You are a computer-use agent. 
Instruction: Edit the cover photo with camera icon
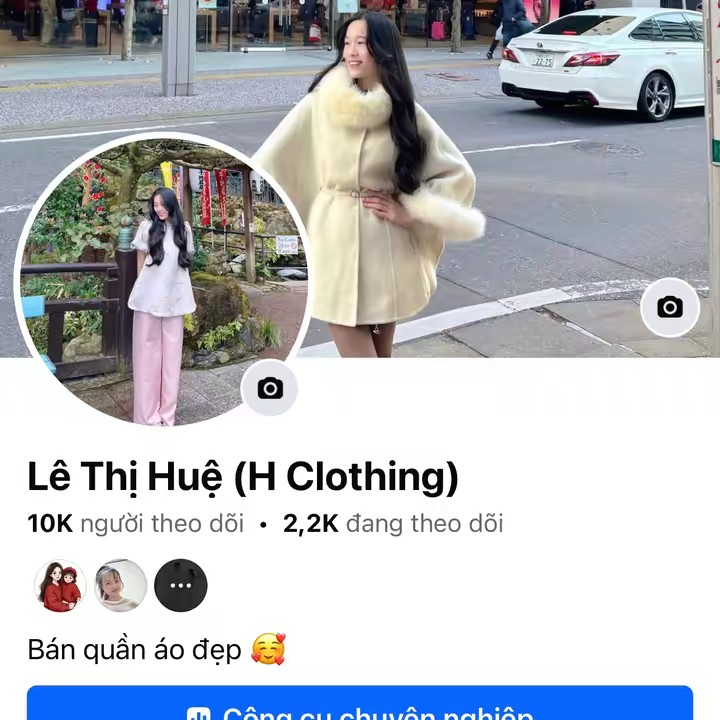pos(669,307)
